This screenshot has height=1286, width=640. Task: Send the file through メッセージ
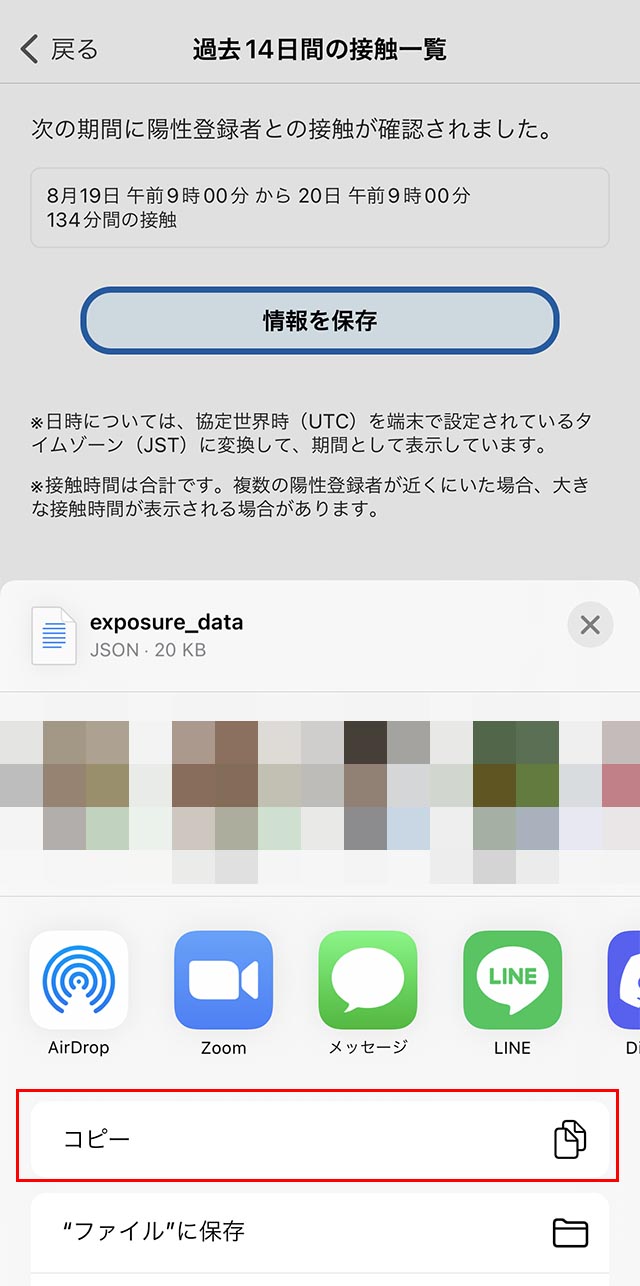367,980
